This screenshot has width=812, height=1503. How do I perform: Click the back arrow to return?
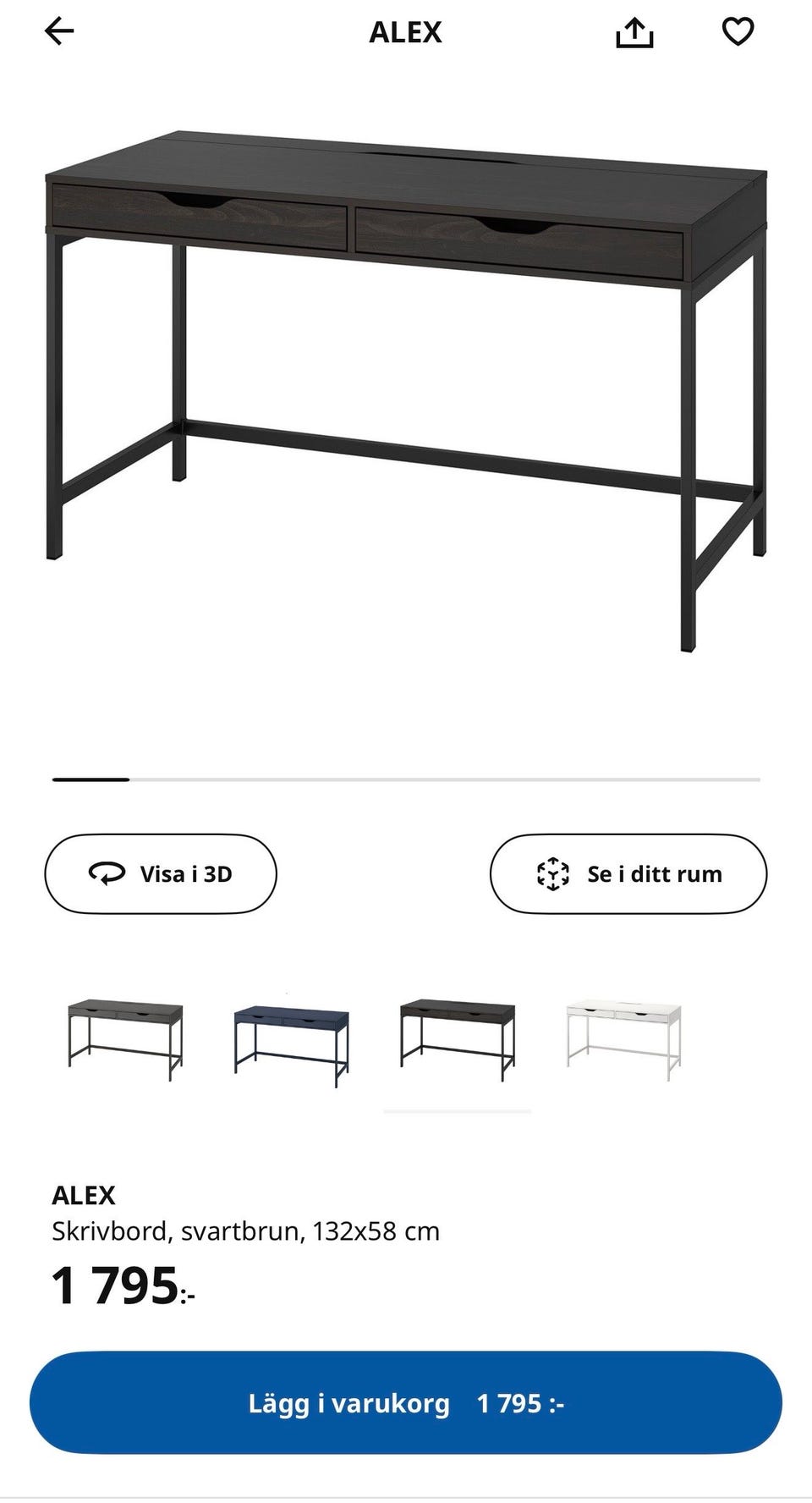(58, 32)
